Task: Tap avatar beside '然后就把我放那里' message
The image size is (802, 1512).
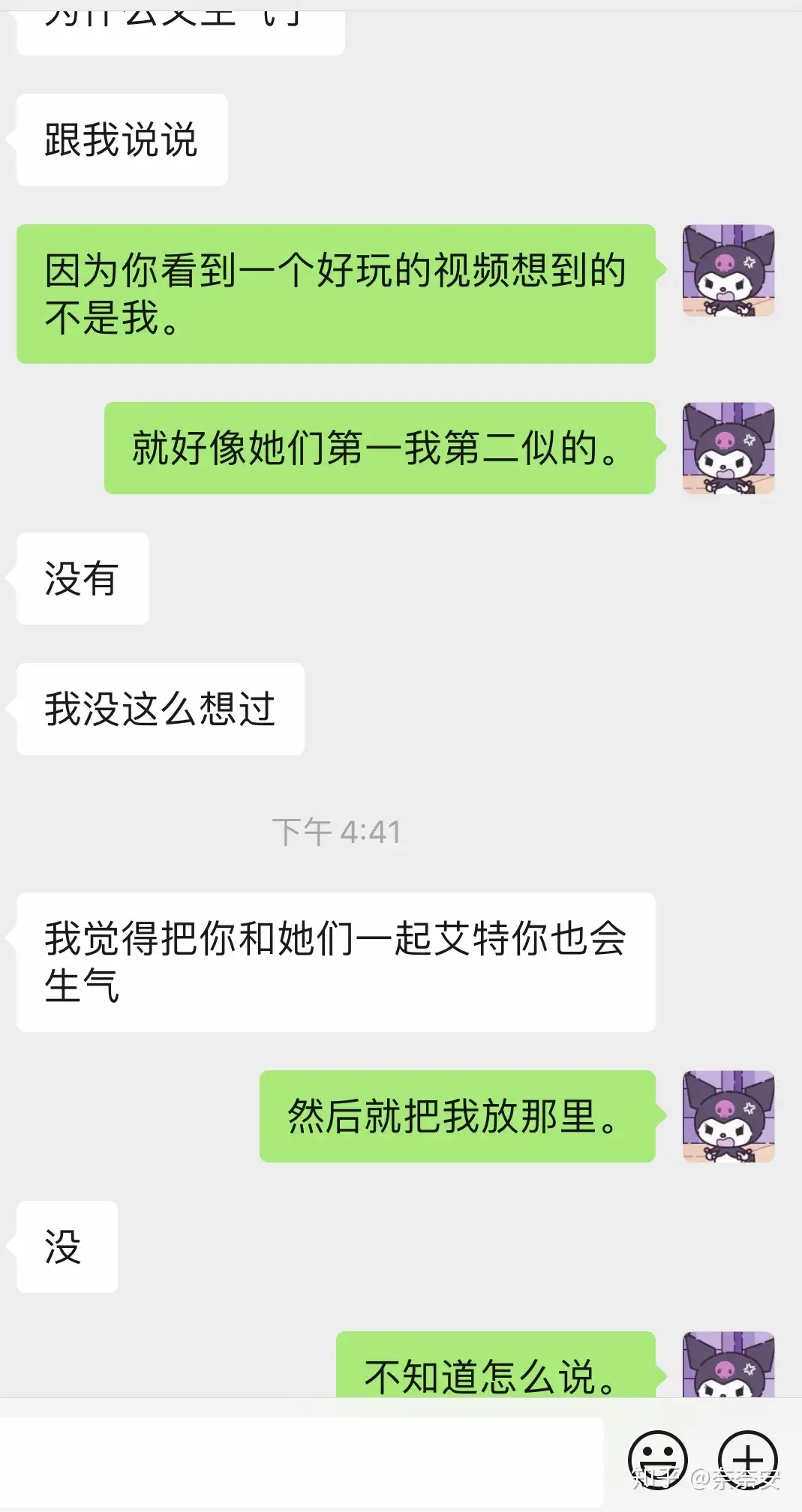Action: click(728, 1116)
